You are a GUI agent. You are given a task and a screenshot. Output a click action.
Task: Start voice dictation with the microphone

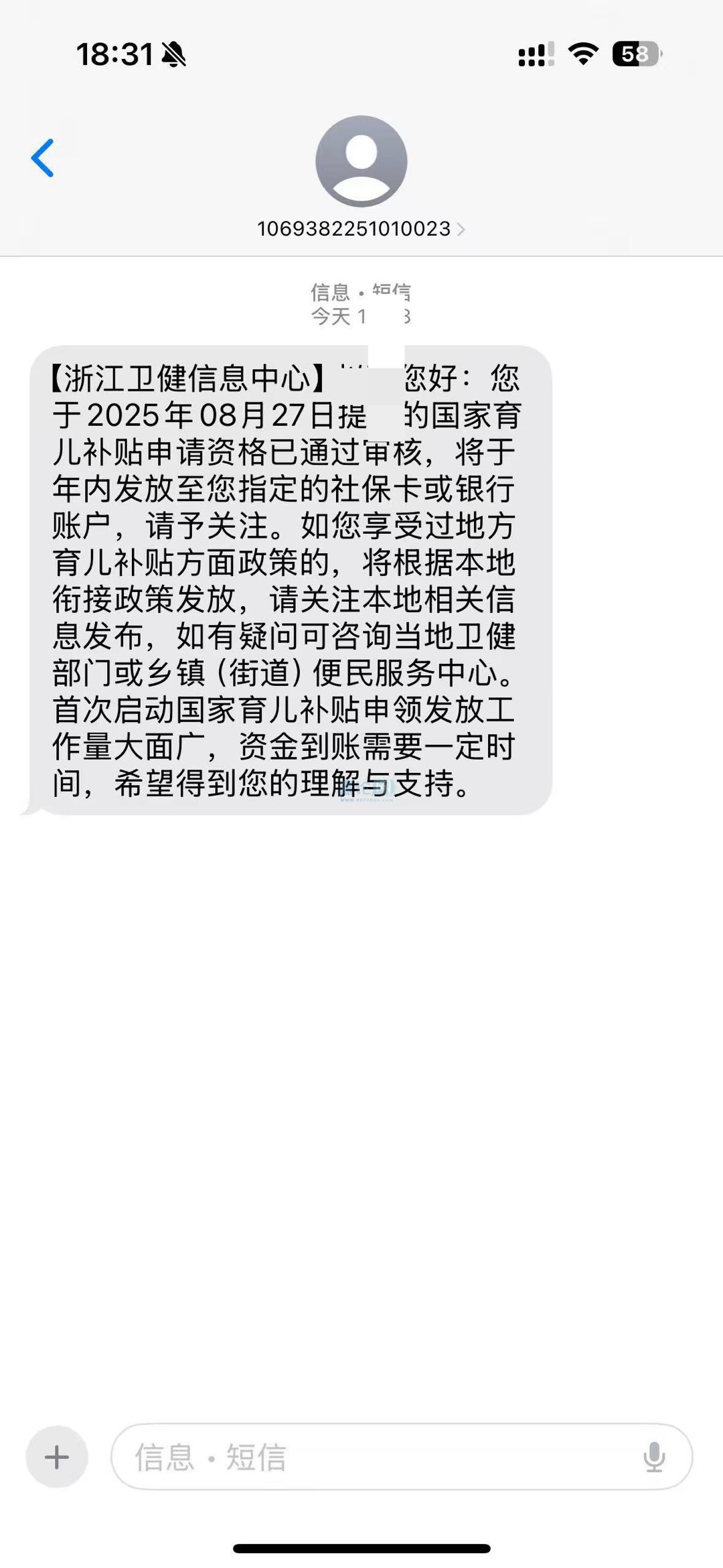pos(653,1457)
